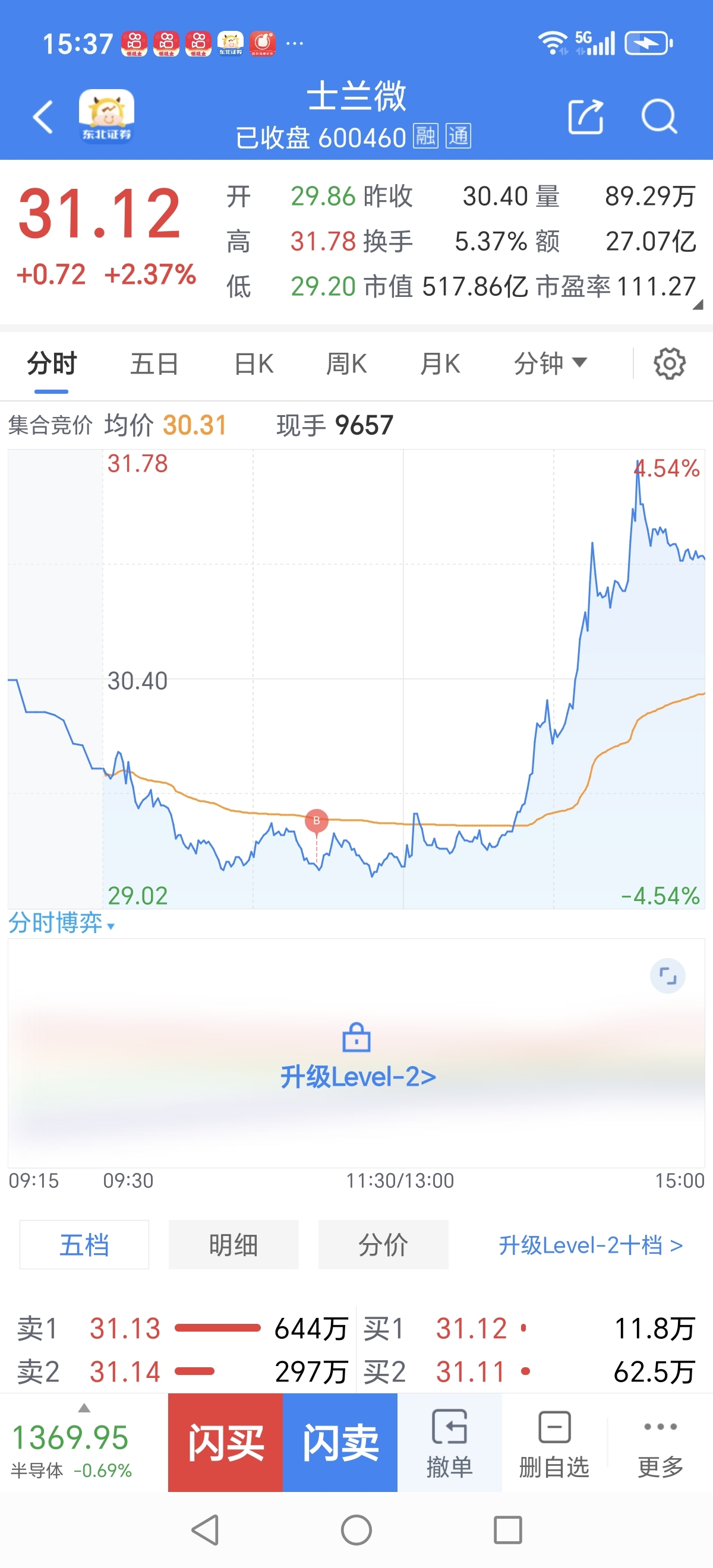
Task: Expand the 分时博弈 indicator selector
Action: click(x=62, y=924)
